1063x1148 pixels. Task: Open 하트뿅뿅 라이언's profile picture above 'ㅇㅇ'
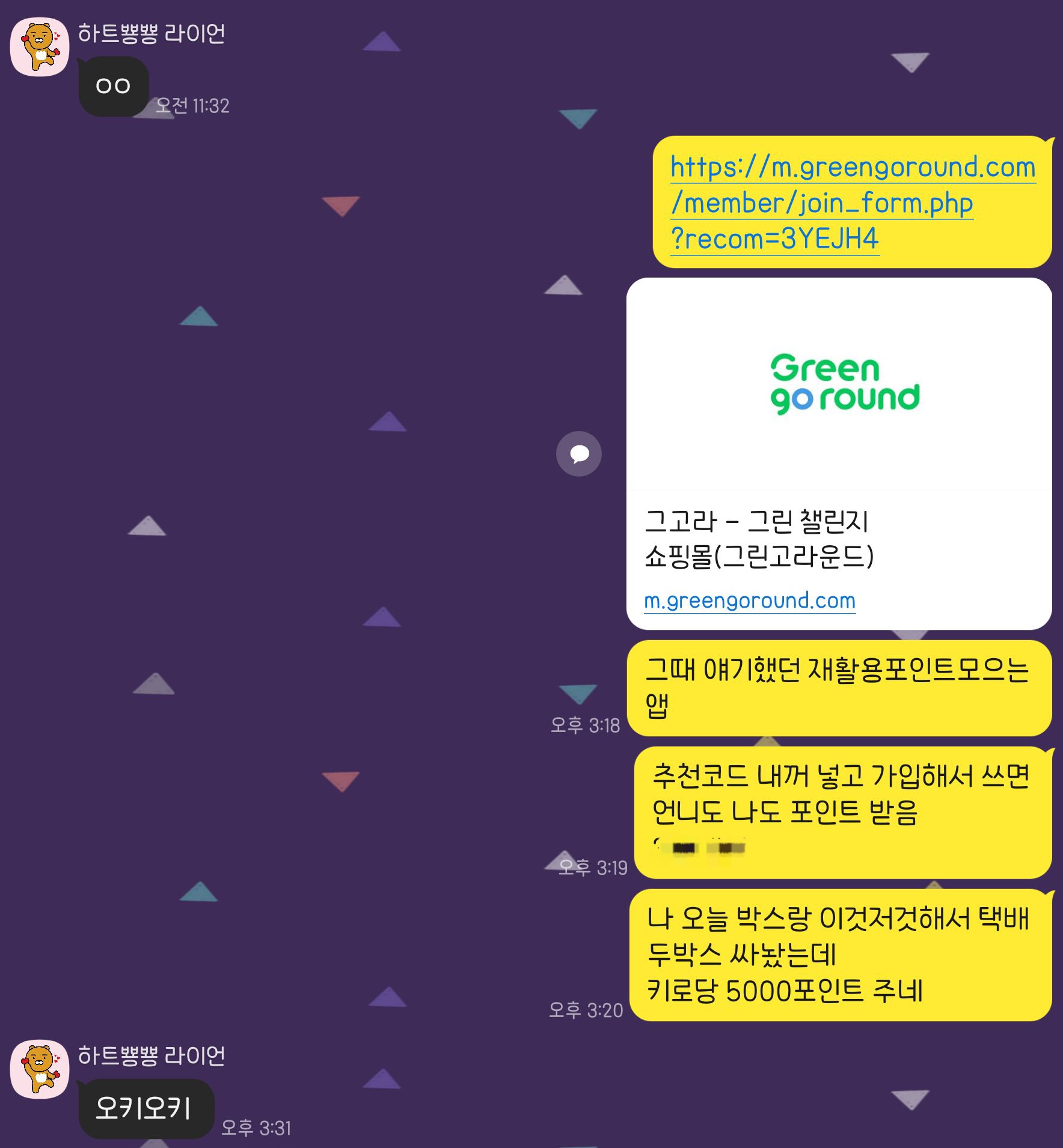[40, 47]
